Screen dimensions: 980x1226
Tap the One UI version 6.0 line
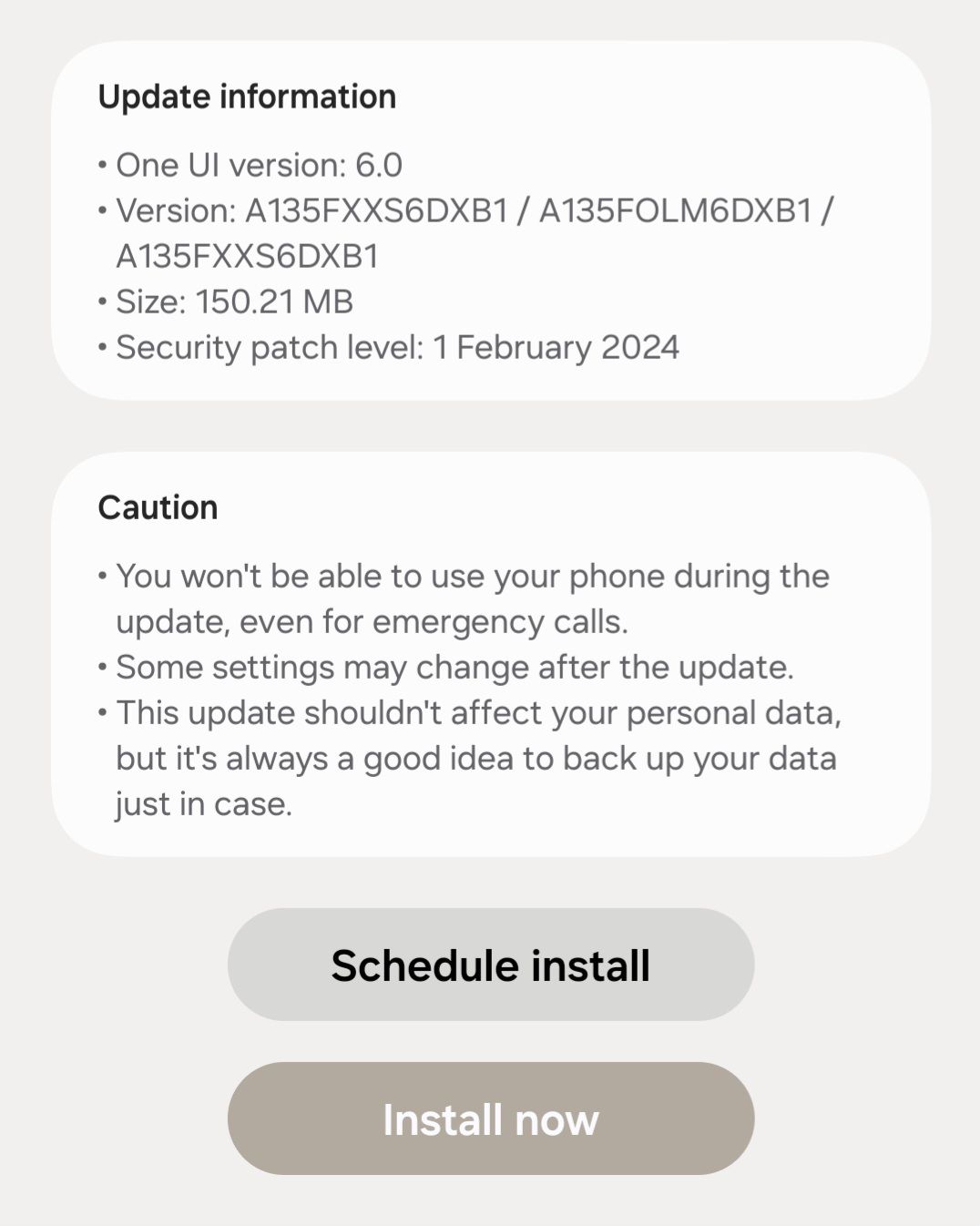[261, 166]
